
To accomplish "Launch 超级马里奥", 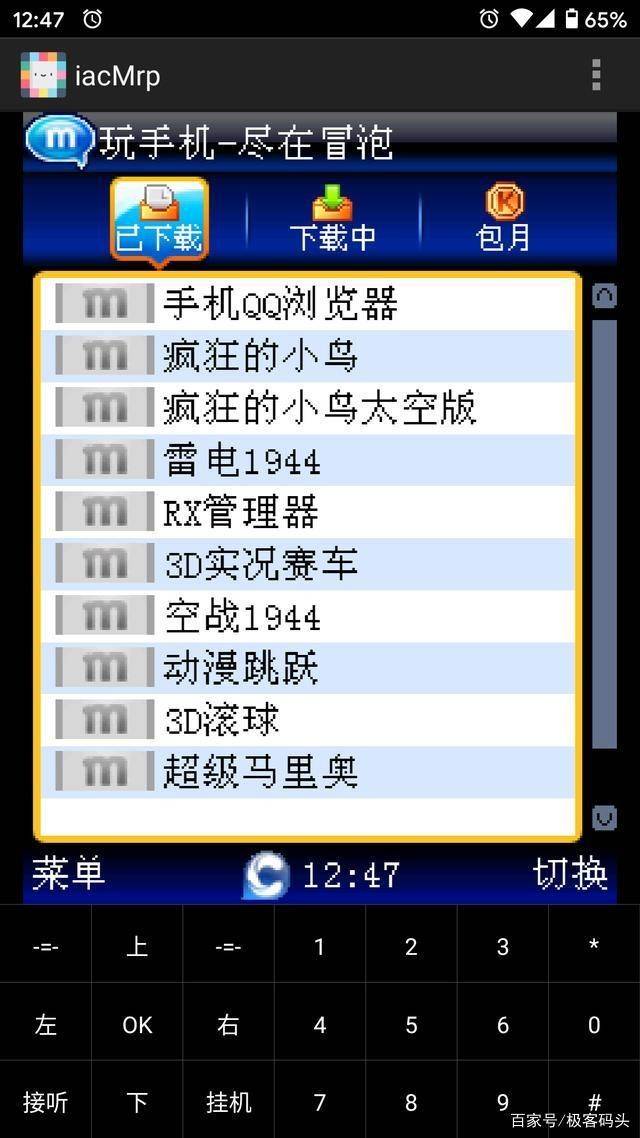I will [260, 773].
